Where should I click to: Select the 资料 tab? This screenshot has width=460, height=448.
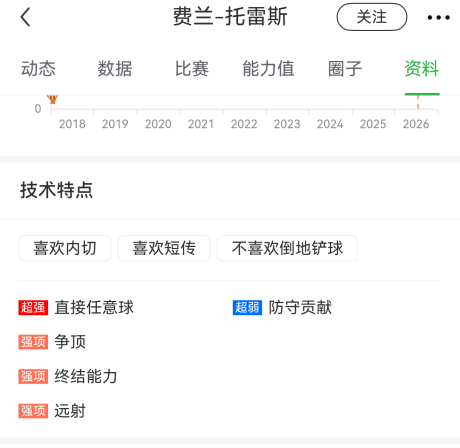[x=422, y=69]
